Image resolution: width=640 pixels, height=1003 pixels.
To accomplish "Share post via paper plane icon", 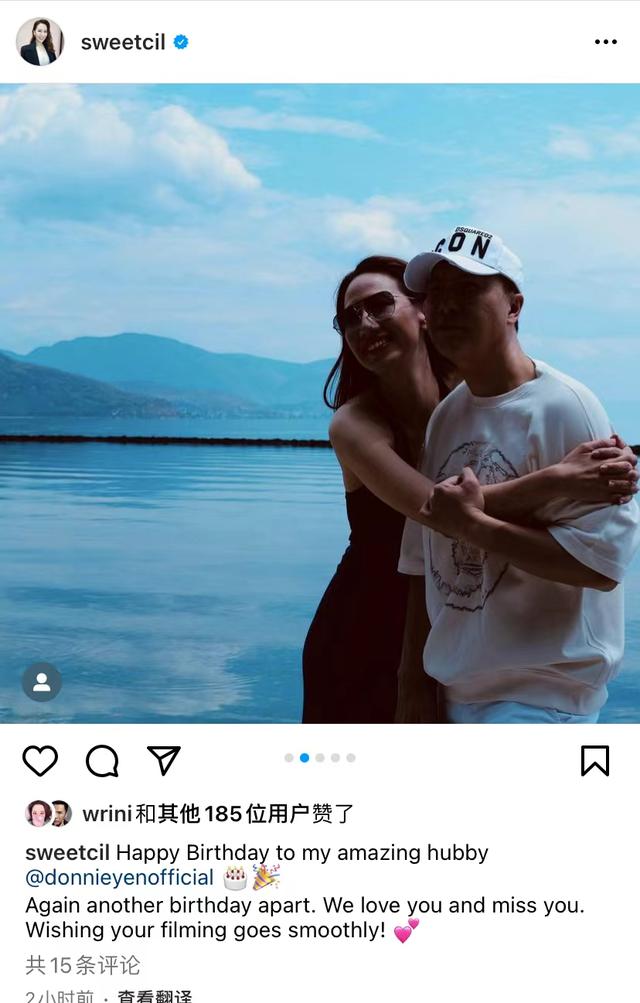I will [164, 760].
